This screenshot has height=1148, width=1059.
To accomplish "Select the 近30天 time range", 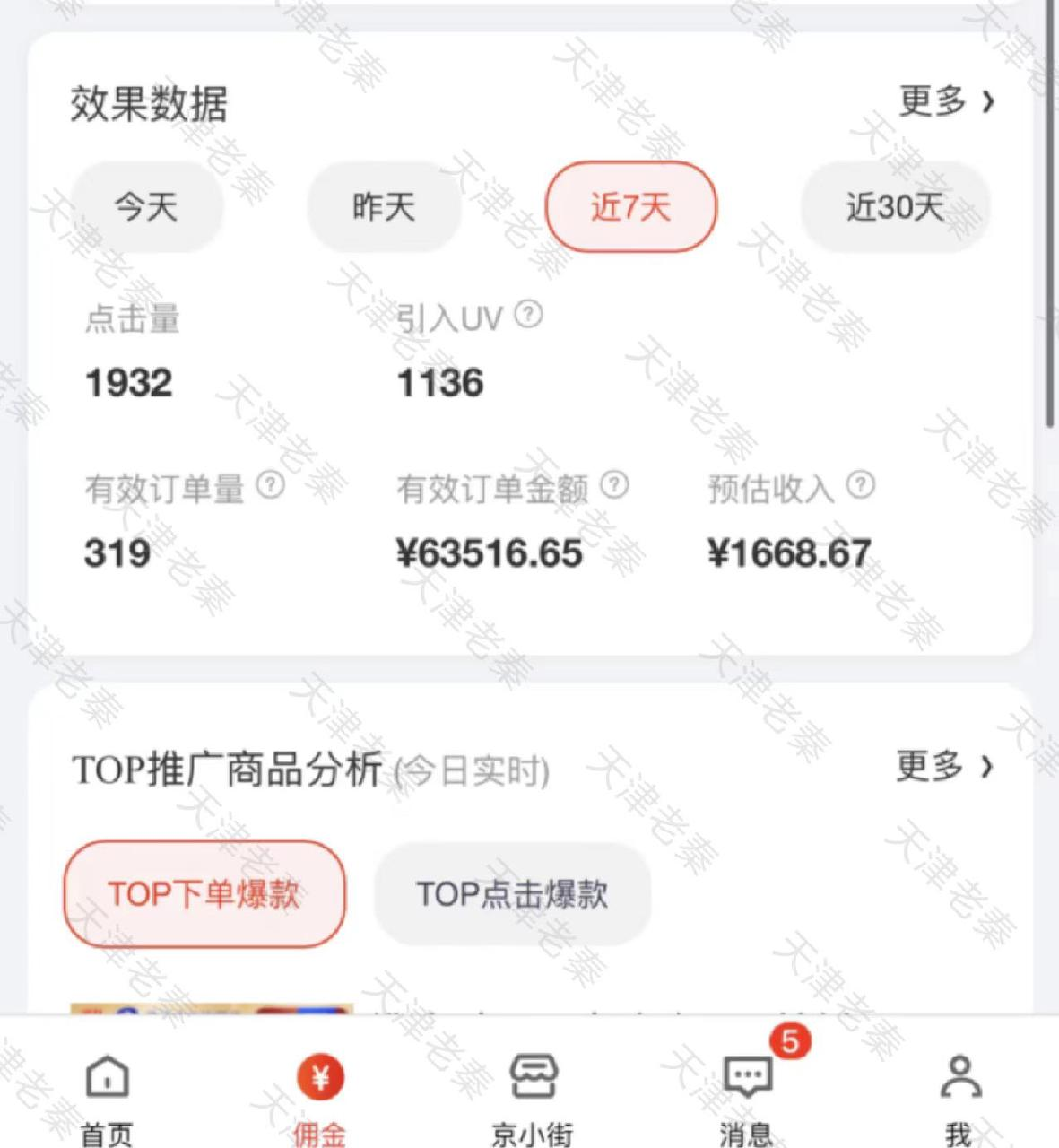I will coord(896,206).
